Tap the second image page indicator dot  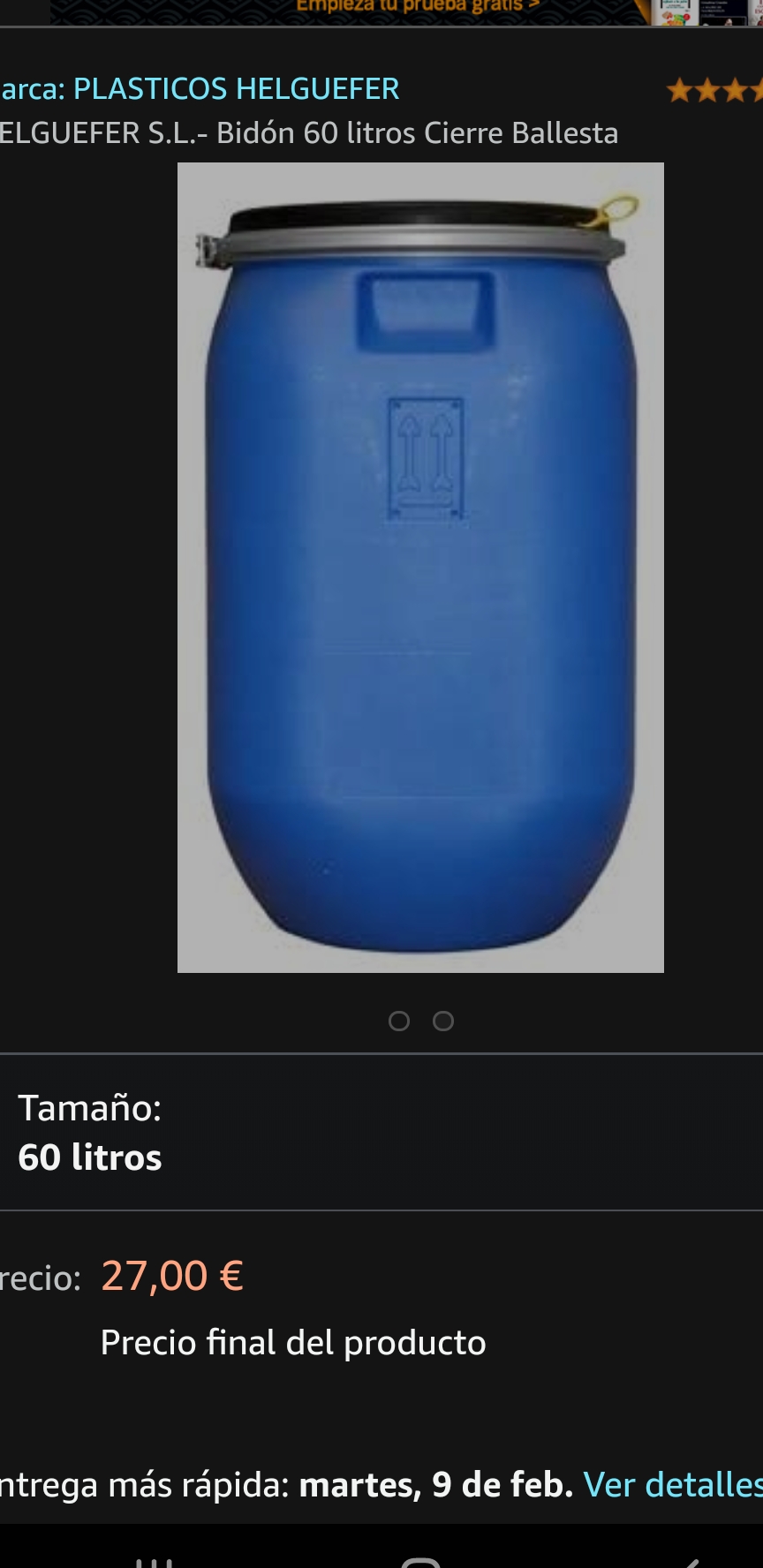[443, 1021]
